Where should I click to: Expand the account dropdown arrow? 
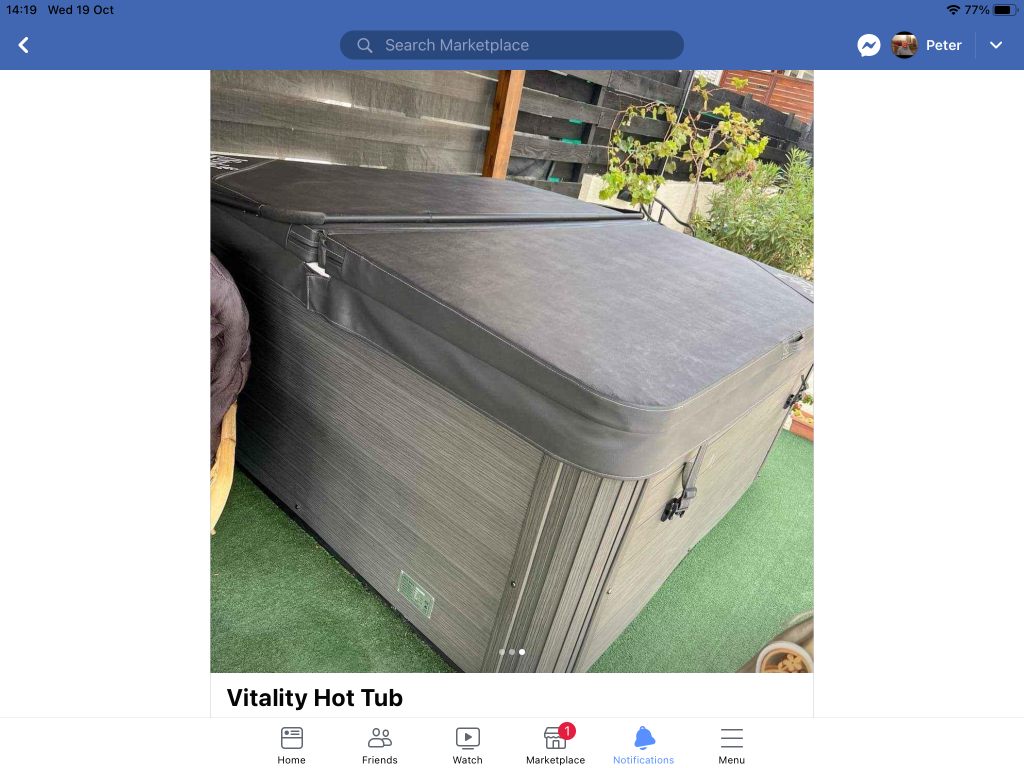[x=995, y=45]
